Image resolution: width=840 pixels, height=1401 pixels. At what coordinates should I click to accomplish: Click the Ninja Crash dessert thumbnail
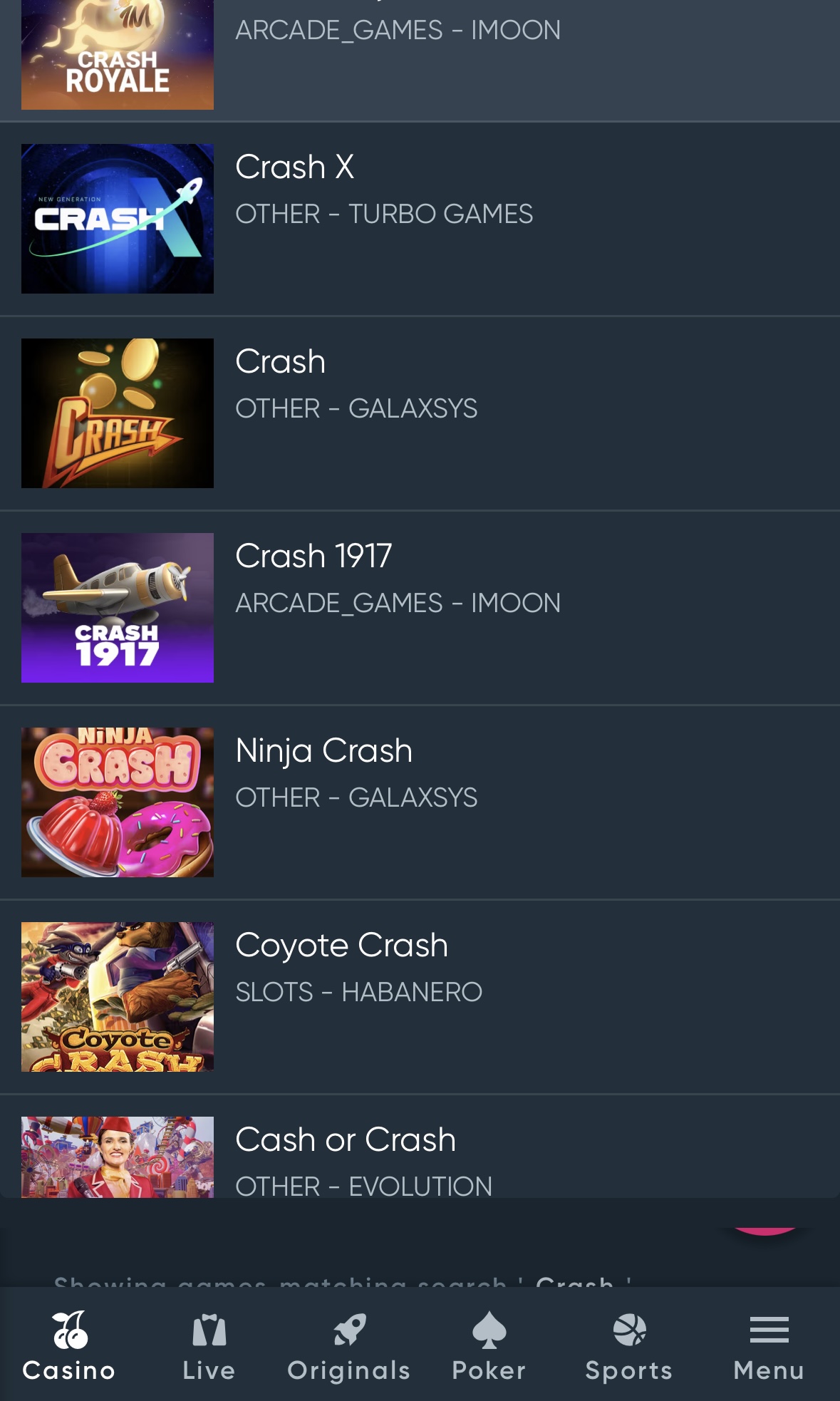coord(118,801)
